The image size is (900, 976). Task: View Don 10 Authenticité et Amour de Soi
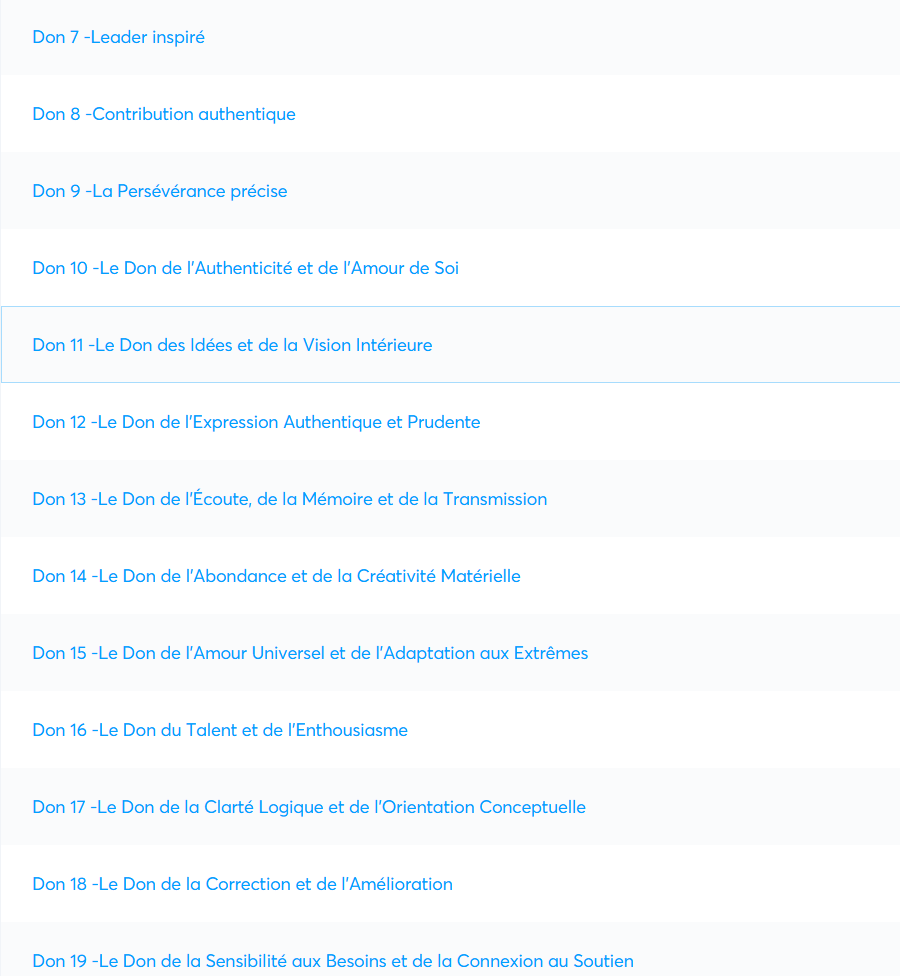tap(246, 268)
